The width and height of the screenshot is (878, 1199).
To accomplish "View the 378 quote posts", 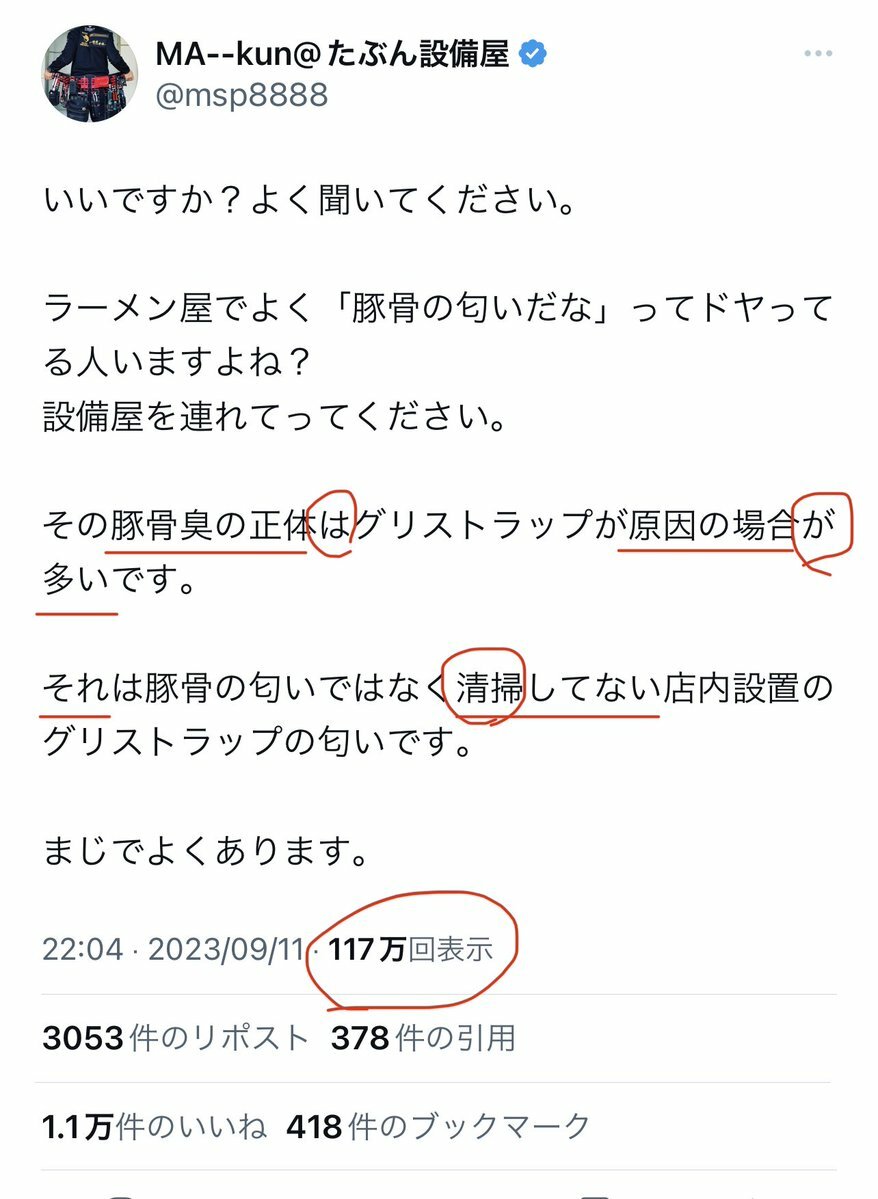I will pos(422,1038).
